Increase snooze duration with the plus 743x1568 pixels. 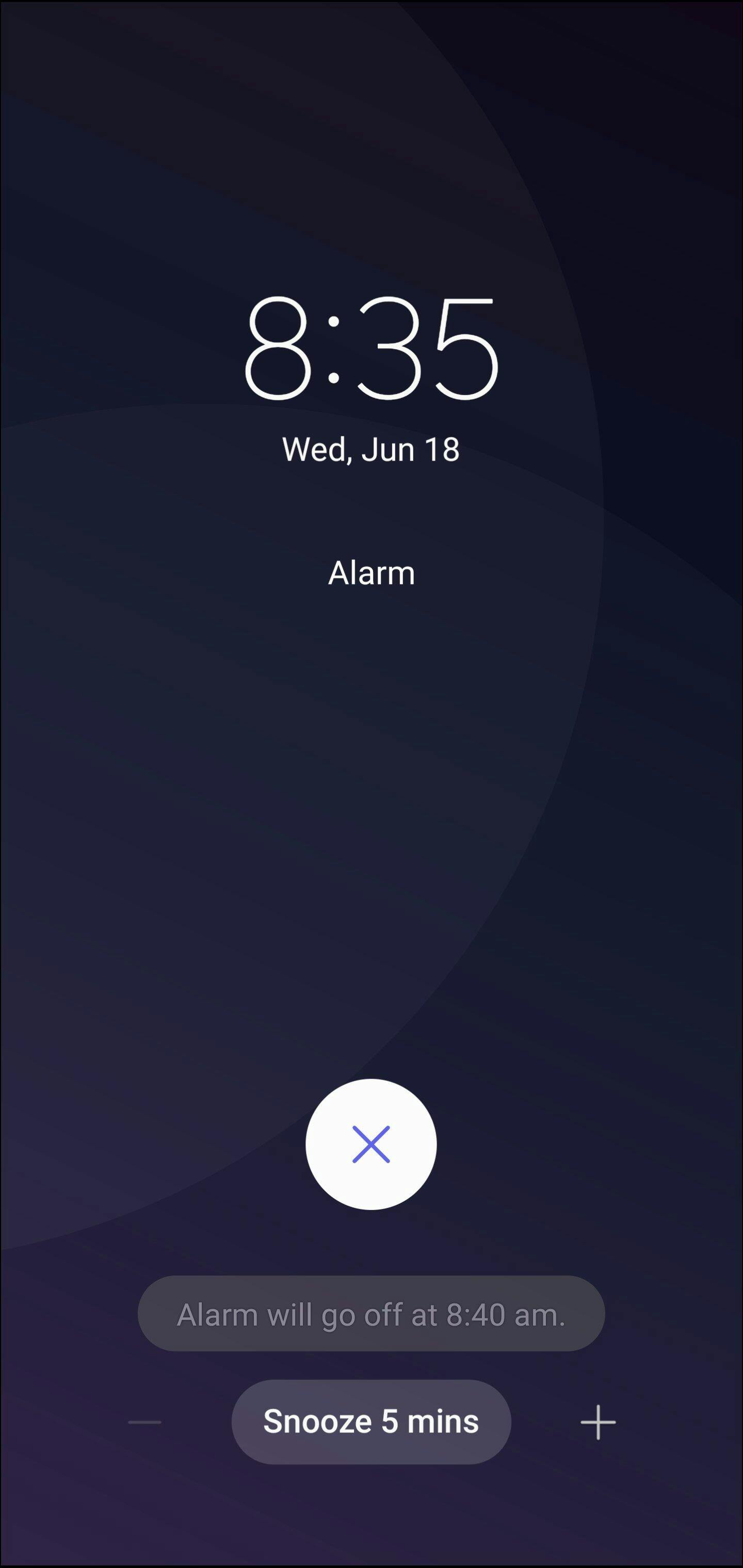(598, 1423)
